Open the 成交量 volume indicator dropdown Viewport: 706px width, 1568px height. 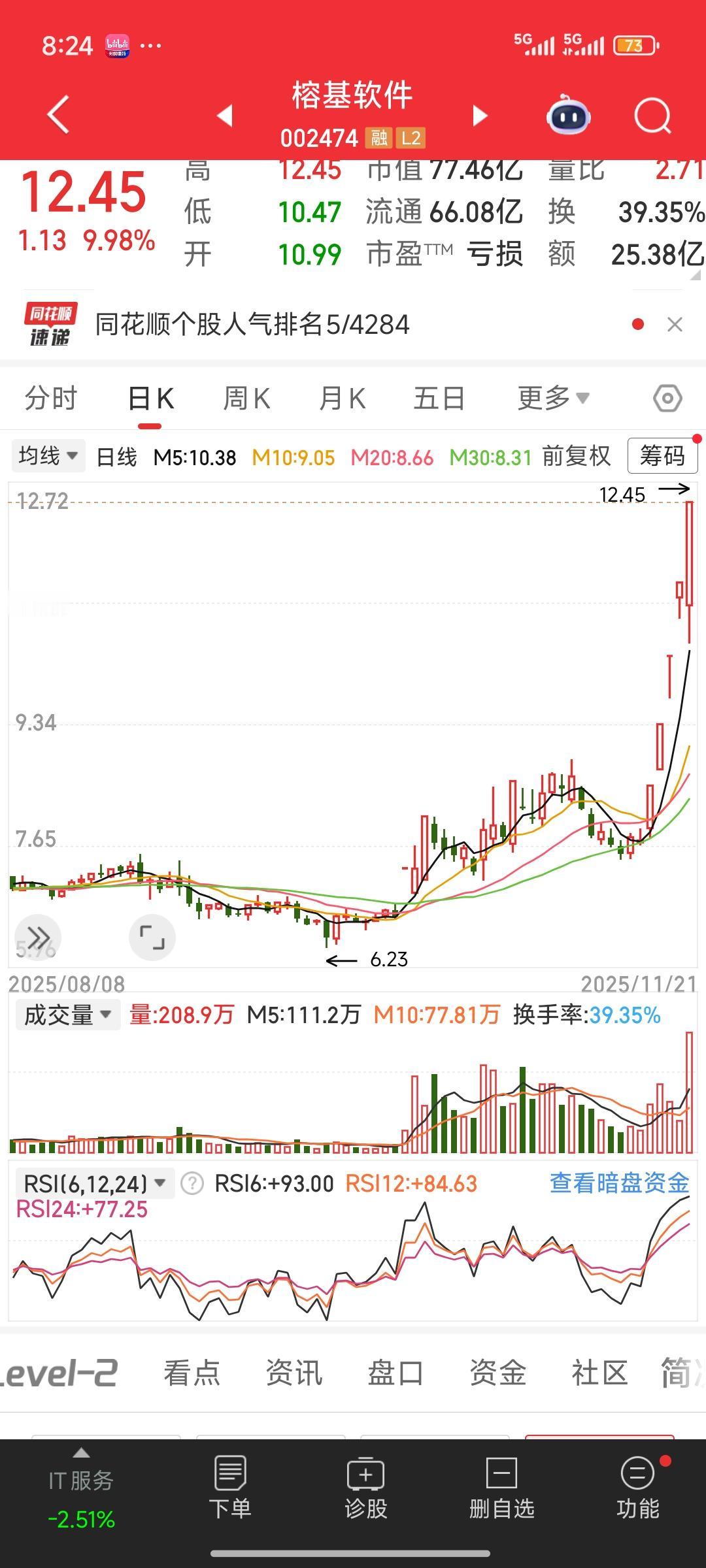[x=65, y=1015]
